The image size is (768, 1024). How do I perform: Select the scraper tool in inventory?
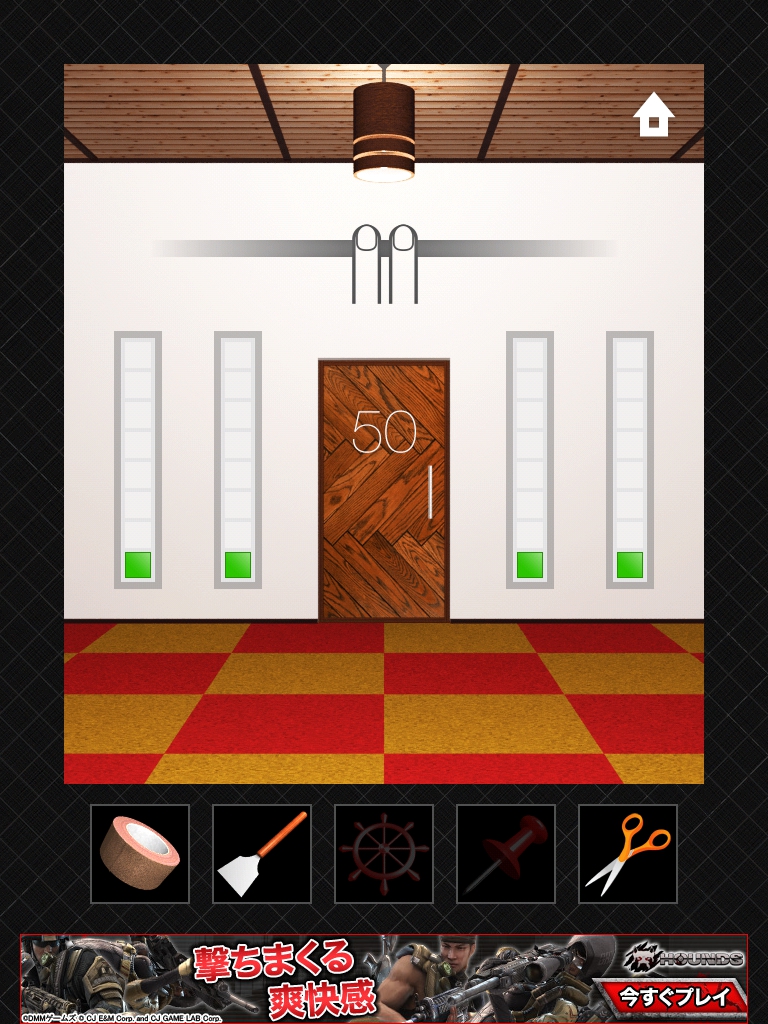click(262, 854)
